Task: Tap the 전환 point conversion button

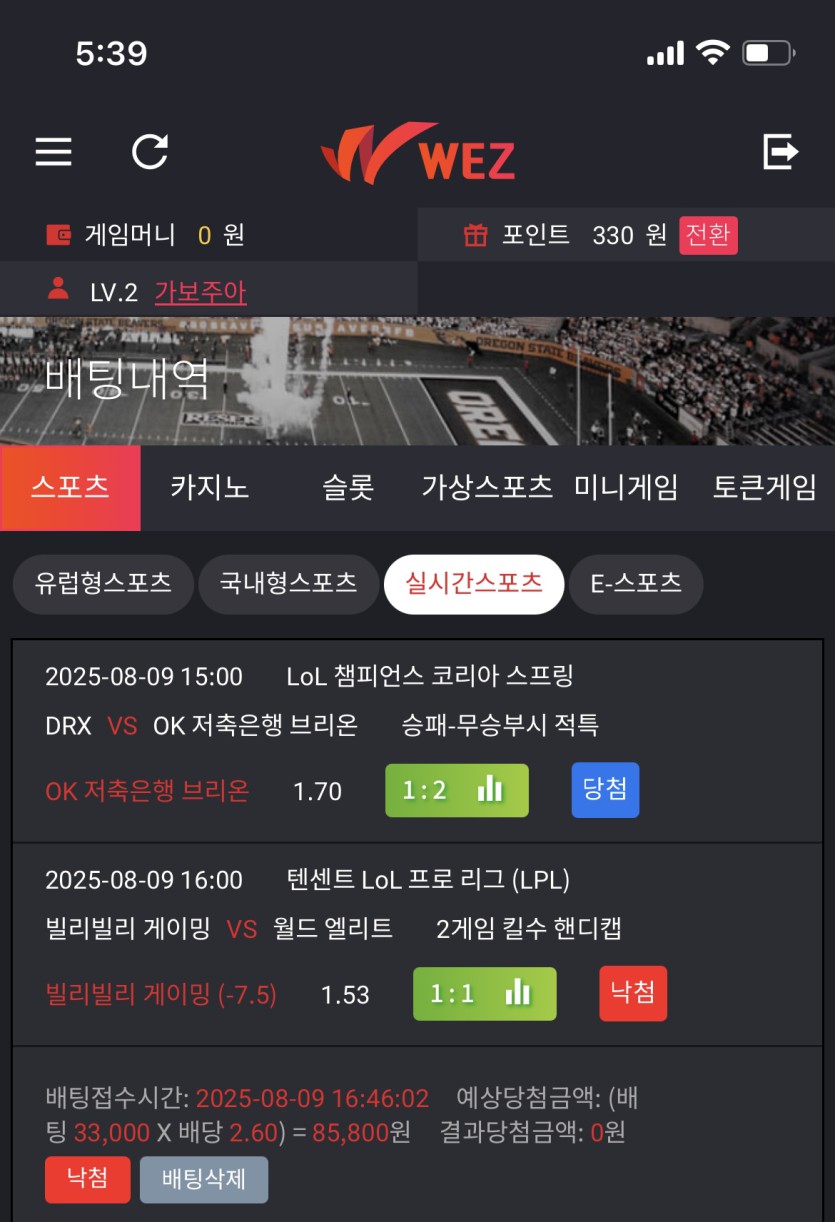Action: [x=708, y=236]
